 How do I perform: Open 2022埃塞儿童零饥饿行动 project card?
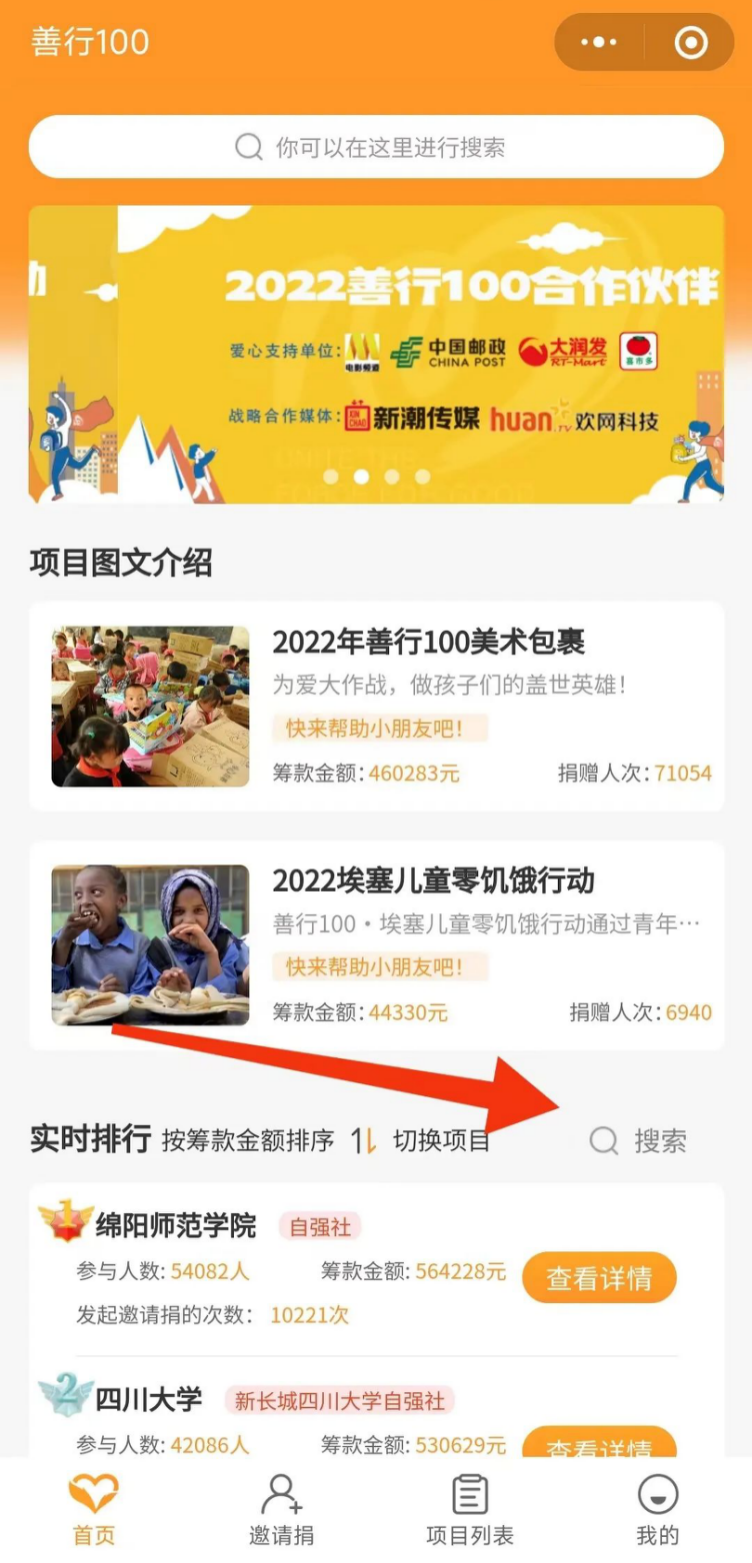click(x=376, y=945)
